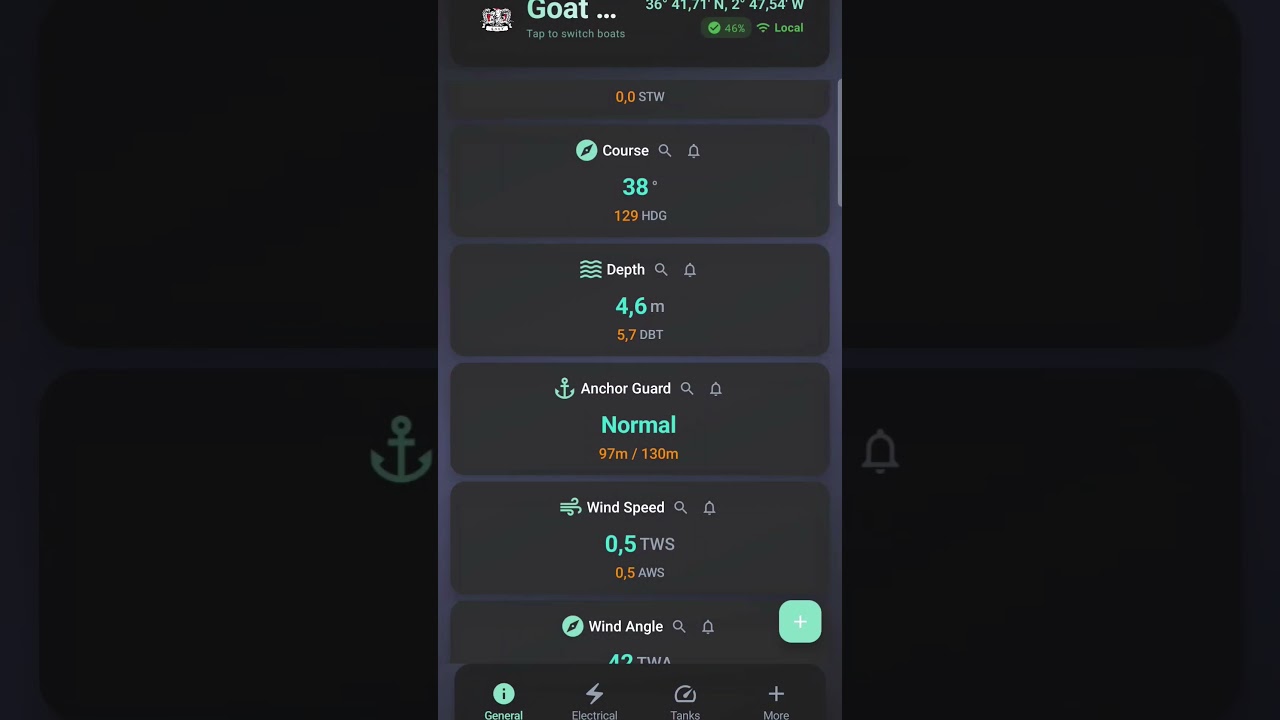This screenshot has height=720, width=1280.
Task: Open the More tab
Action: coord(776,701)
